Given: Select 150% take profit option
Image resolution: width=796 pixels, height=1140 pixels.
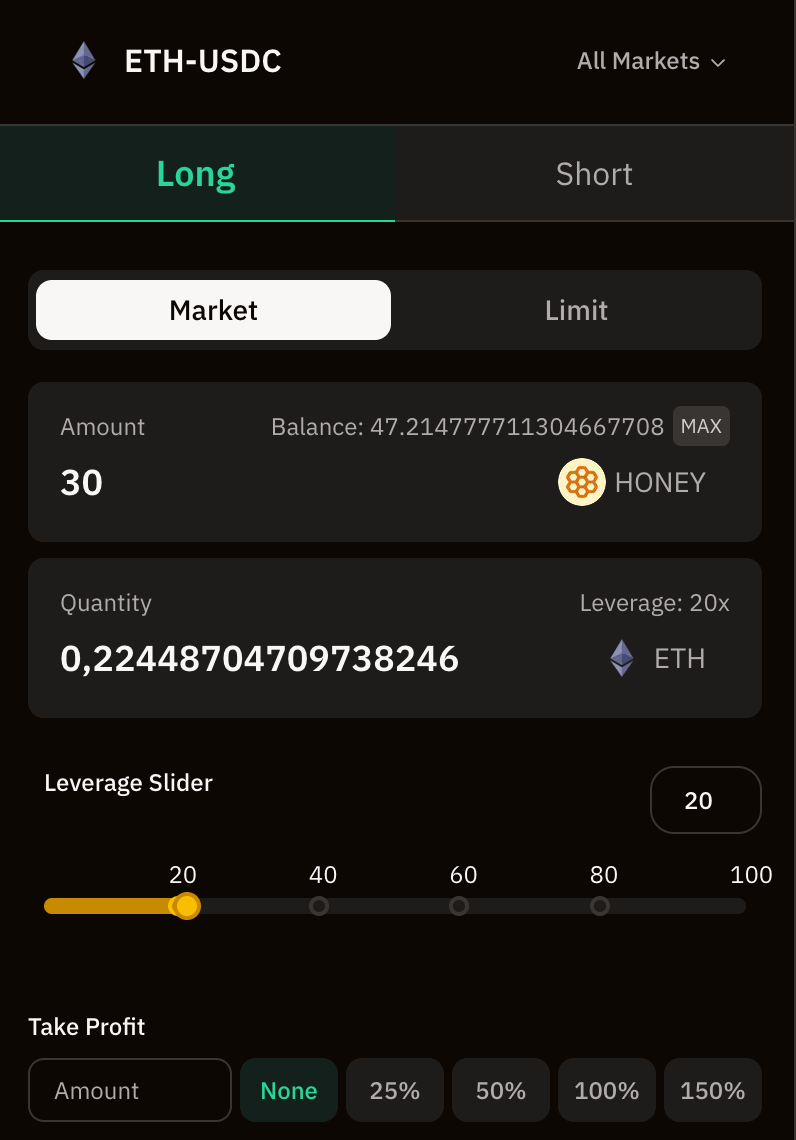Looking at the screenshot, I should (712, 1090).
